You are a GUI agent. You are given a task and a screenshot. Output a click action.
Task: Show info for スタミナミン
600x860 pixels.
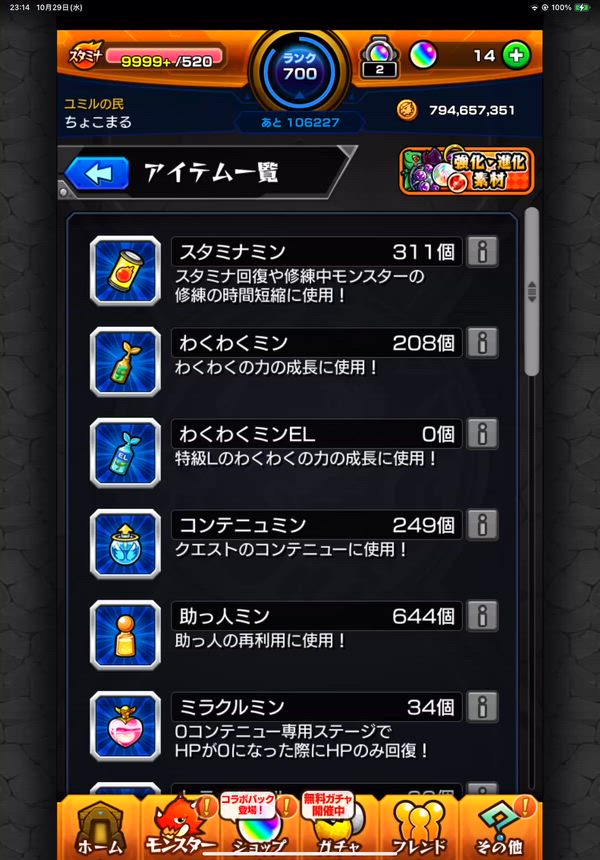tap(482, 251)
